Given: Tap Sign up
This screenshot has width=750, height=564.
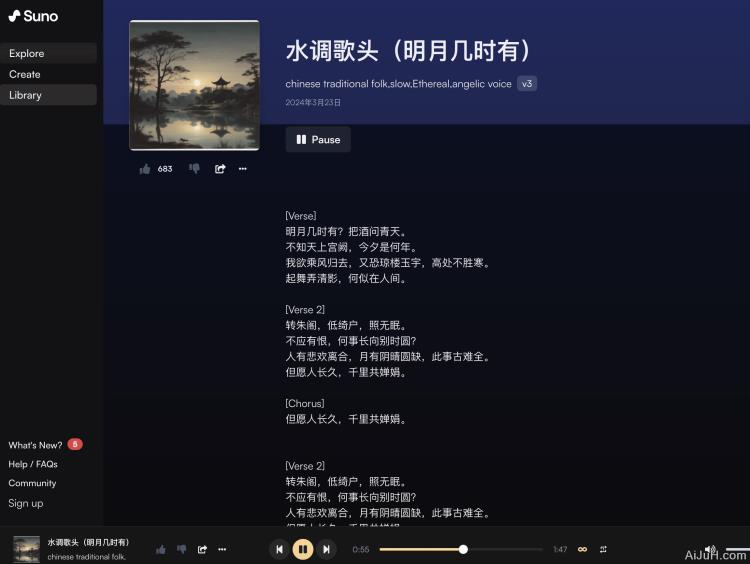Looking at the screenshot, I should tap(26, 503).
